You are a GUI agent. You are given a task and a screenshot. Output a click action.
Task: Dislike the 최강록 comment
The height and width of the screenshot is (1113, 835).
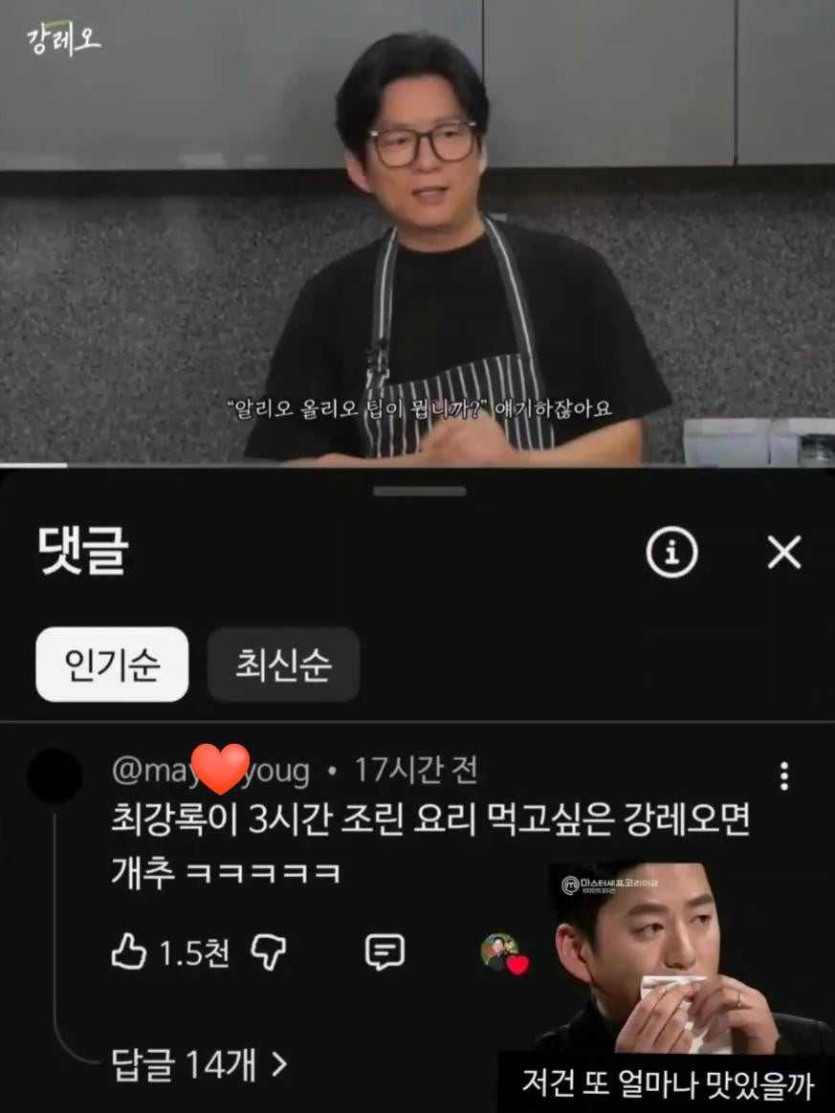click(x=268, y=952)
